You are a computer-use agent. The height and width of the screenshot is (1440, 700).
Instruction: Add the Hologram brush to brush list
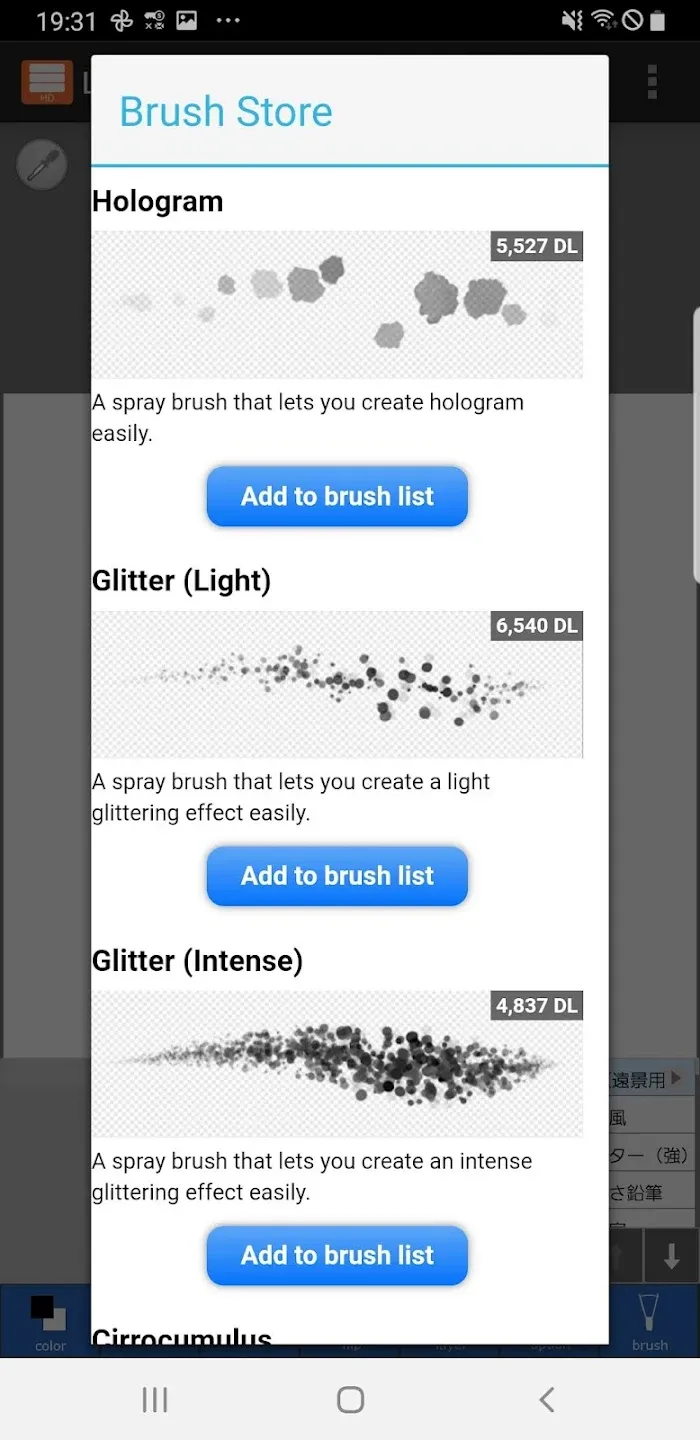click(337, 496)
